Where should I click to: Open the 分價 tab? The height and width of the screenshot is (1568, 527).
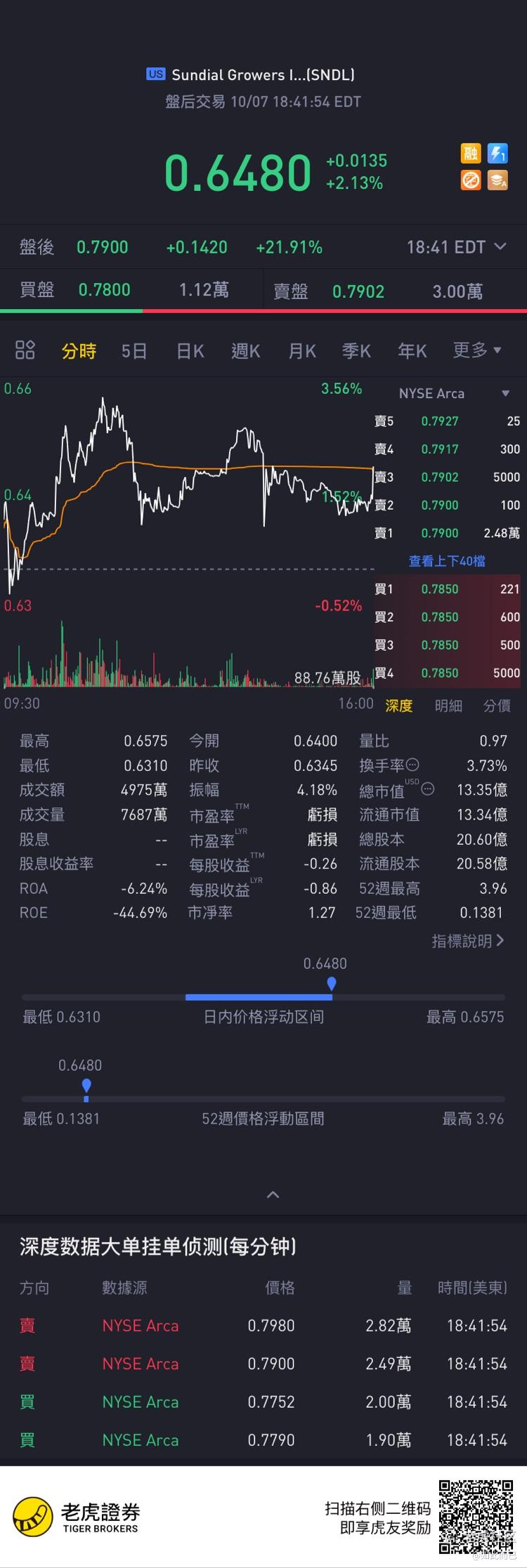tap(497, 706)
